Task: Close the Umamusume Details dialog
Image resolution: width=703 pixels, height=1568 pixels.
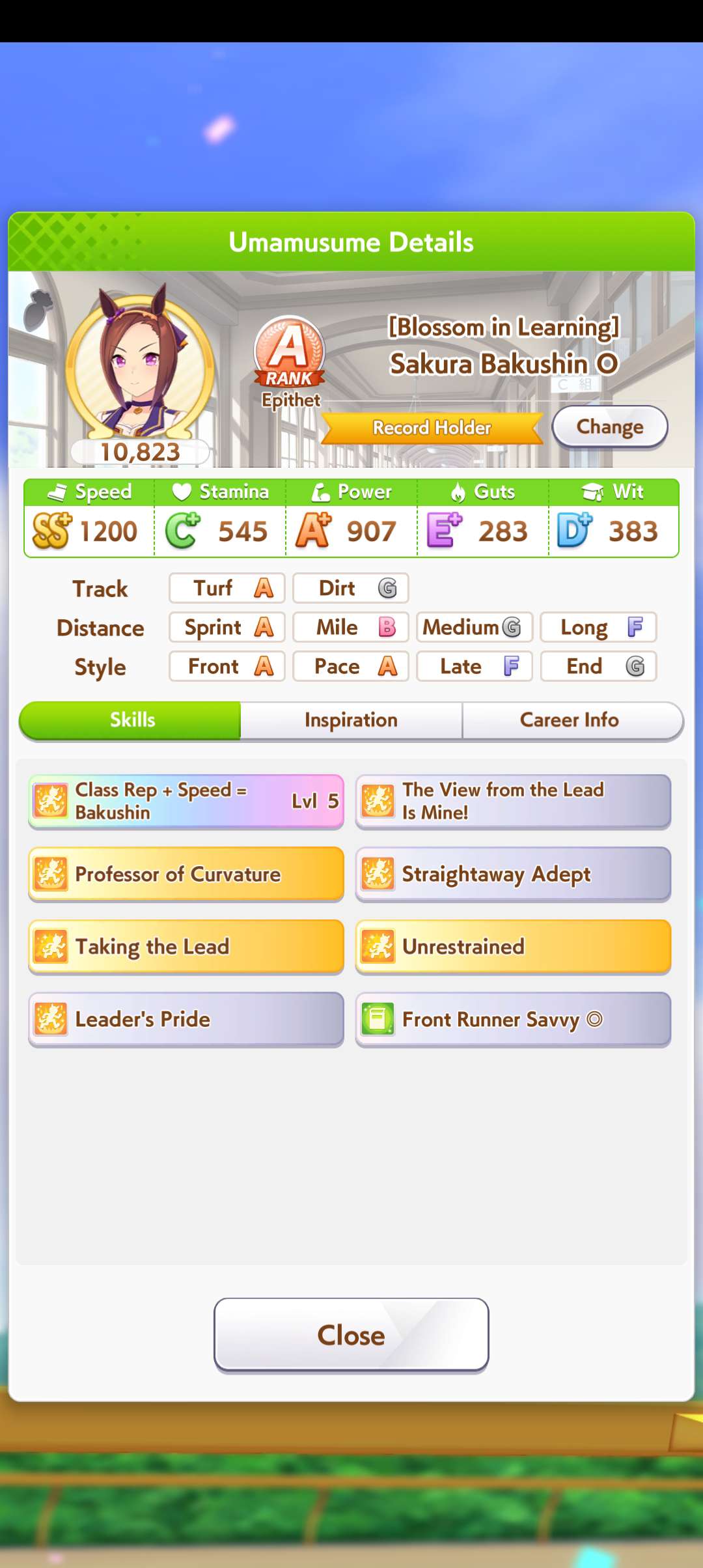Action: coord(351,1335)
